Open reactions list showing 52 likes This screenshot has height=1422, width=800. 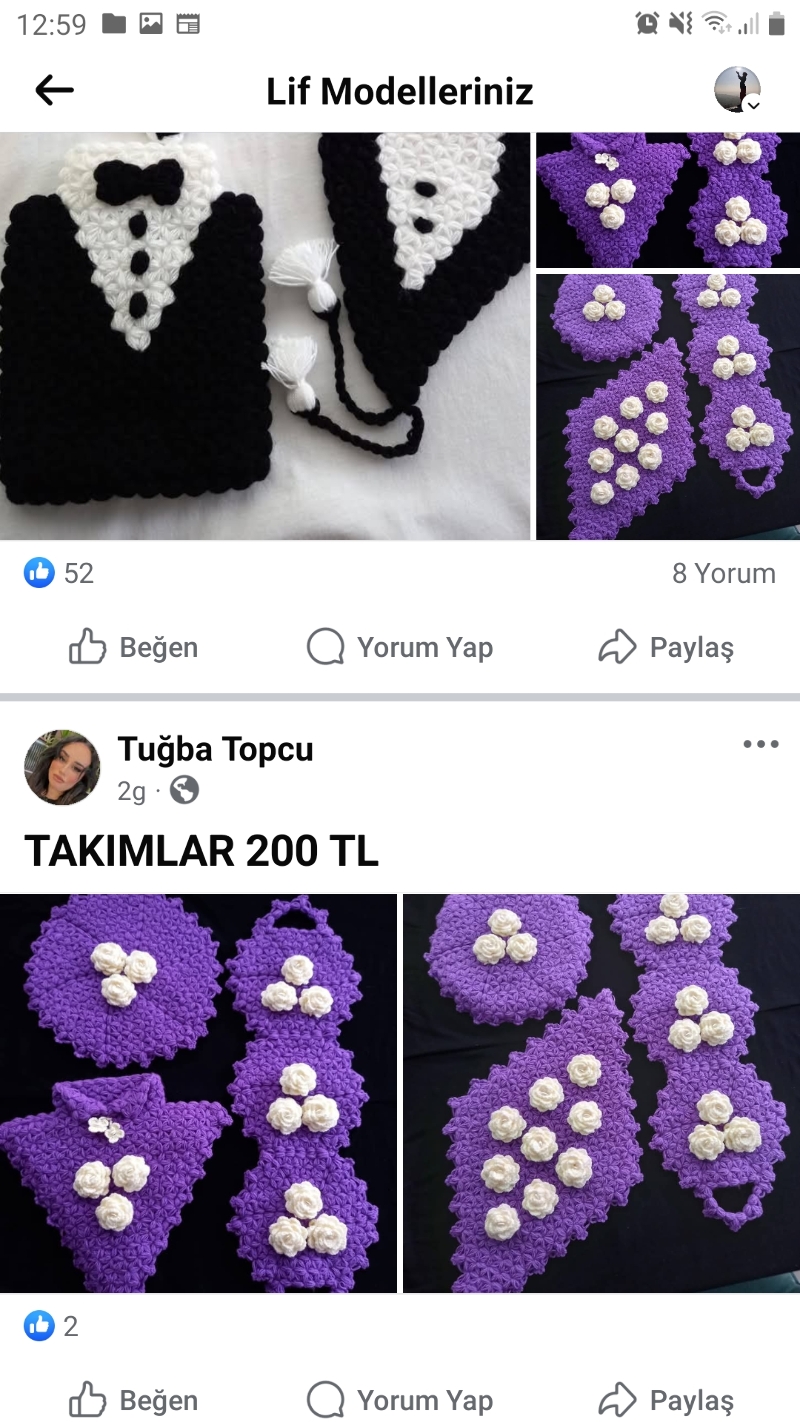point(60,573)
